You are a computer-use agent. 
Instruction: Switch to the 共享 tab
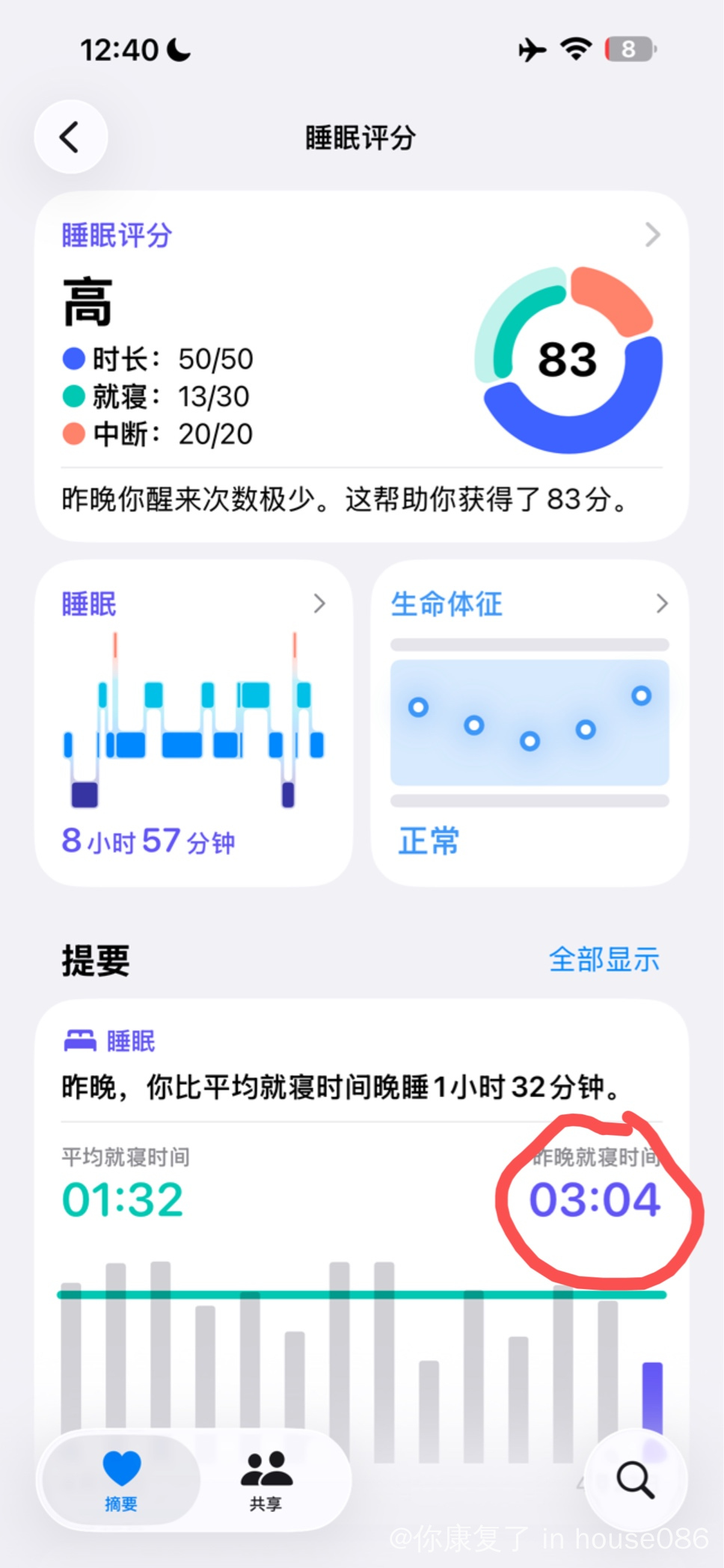[266, 1481]
